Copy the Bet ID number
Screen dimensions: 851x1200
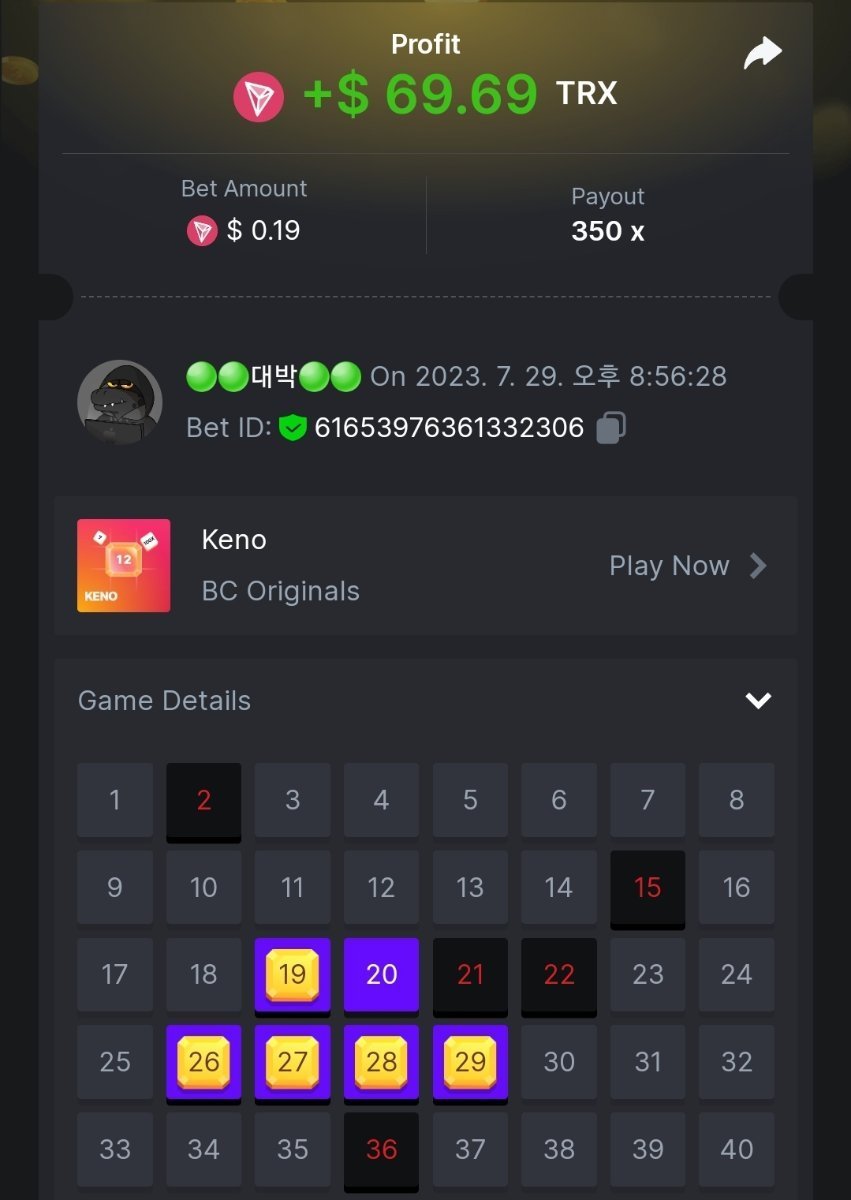[611, 428]
